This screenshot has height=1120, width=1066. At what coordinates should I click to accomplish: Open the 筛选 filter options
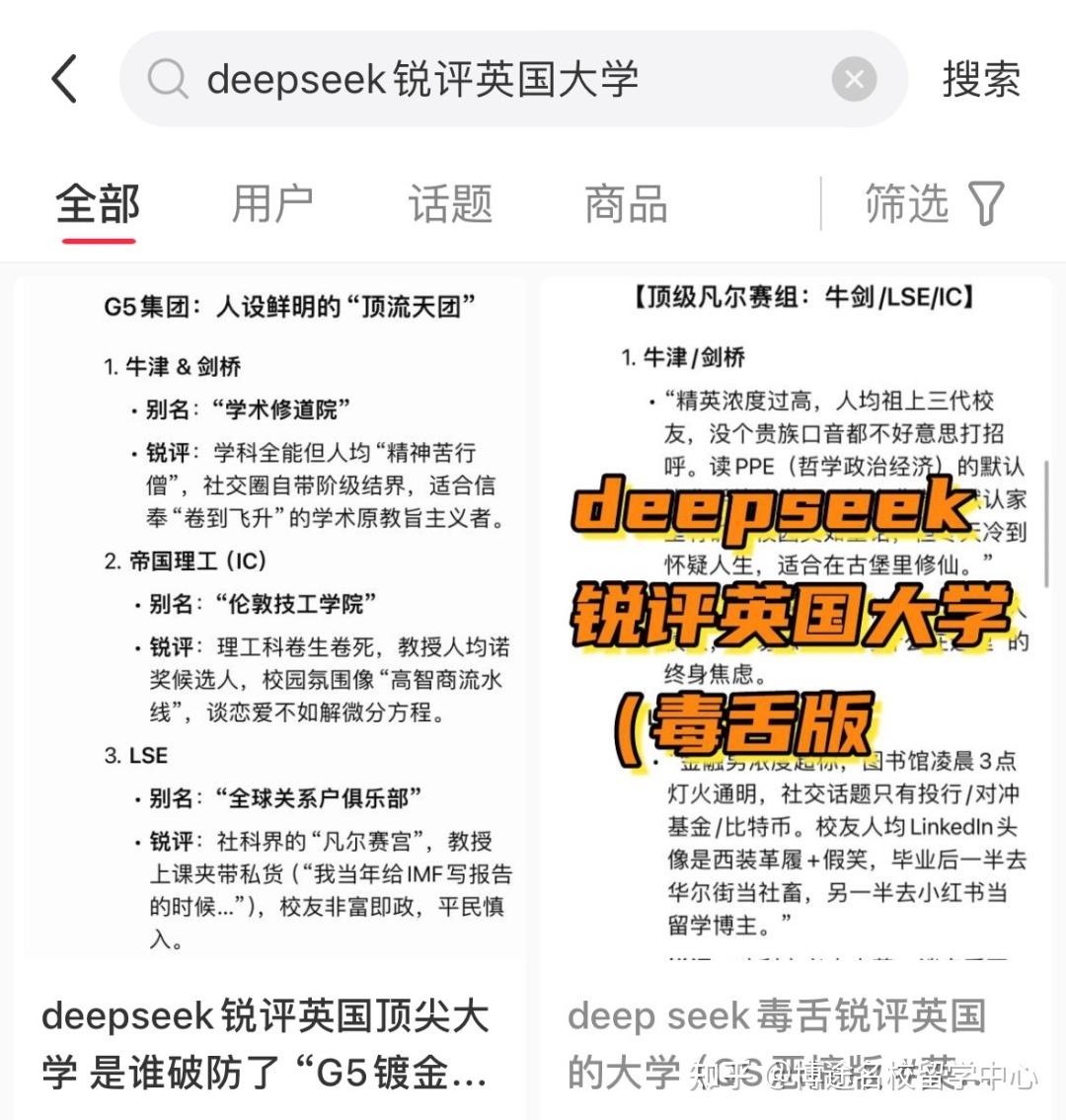coord(933,204)
